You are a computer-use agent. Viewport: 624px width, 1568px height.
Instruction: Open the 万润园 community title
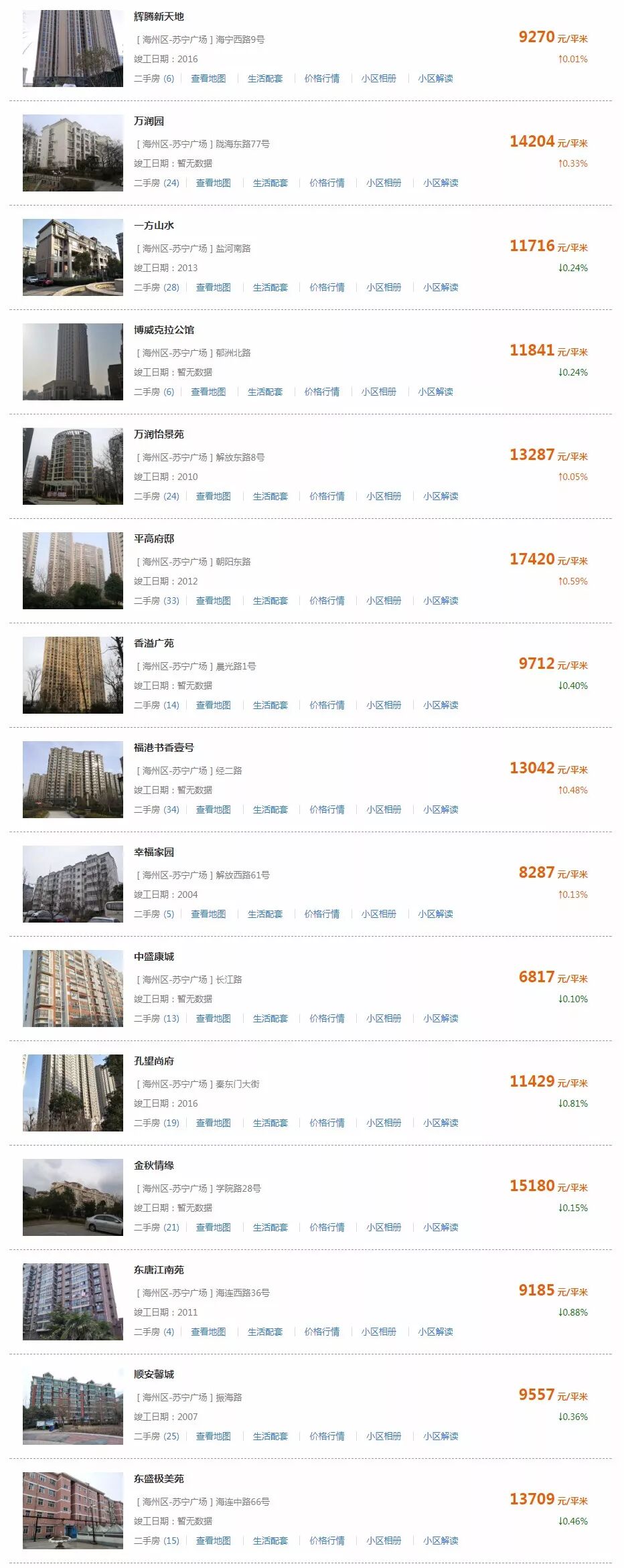click(149, 121)
